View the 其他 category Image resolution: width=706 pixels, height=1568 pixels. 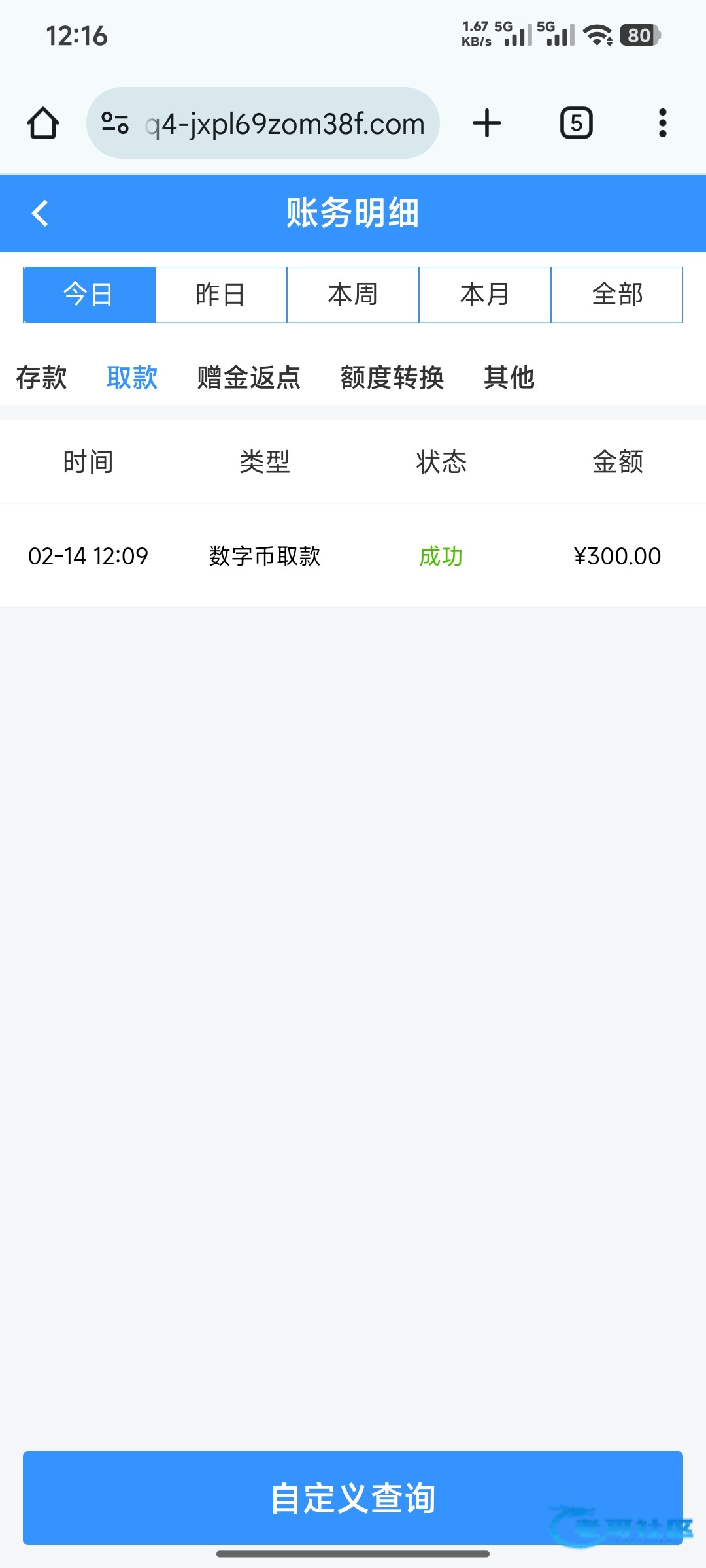pos(509,378)
